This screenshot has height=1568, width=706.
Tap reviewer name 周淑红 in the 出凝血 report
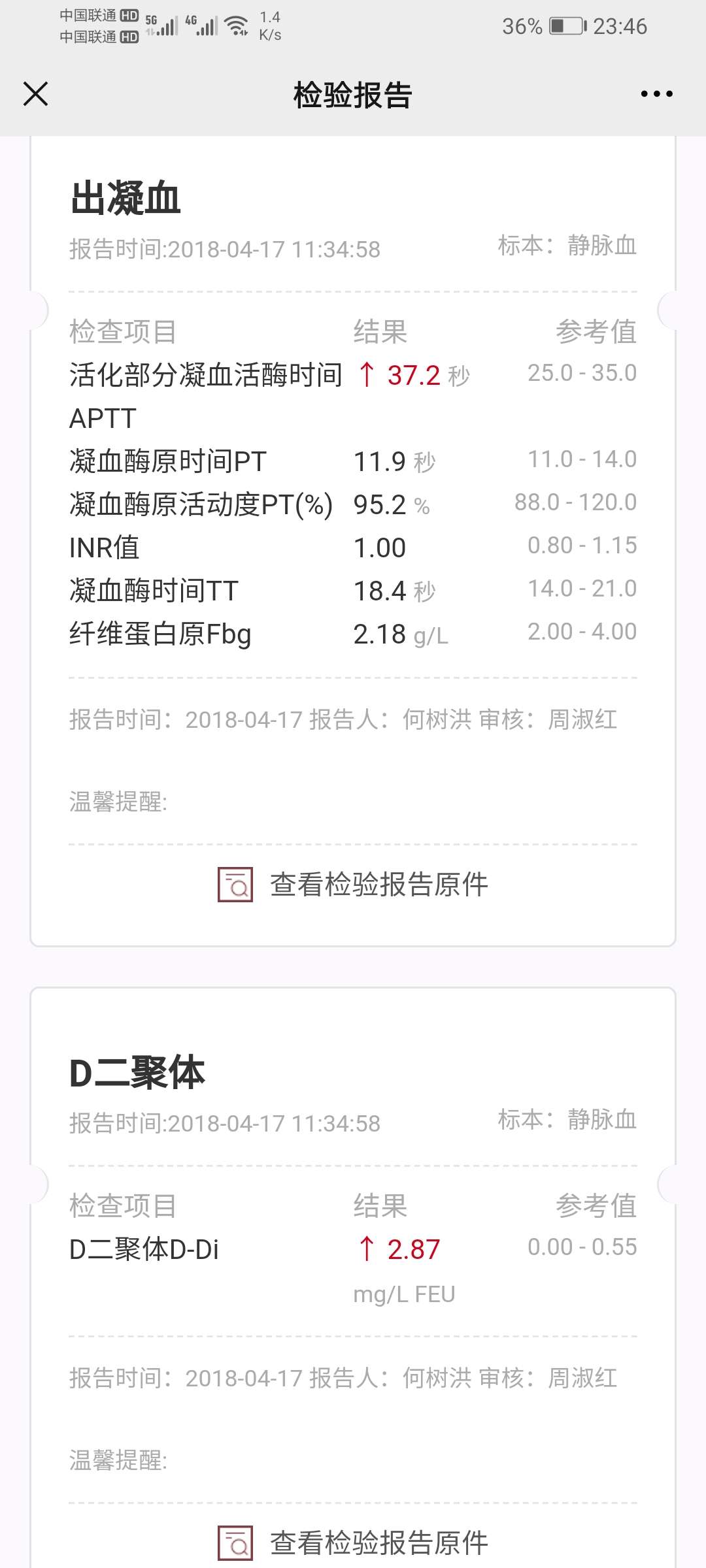pos(582,719)
